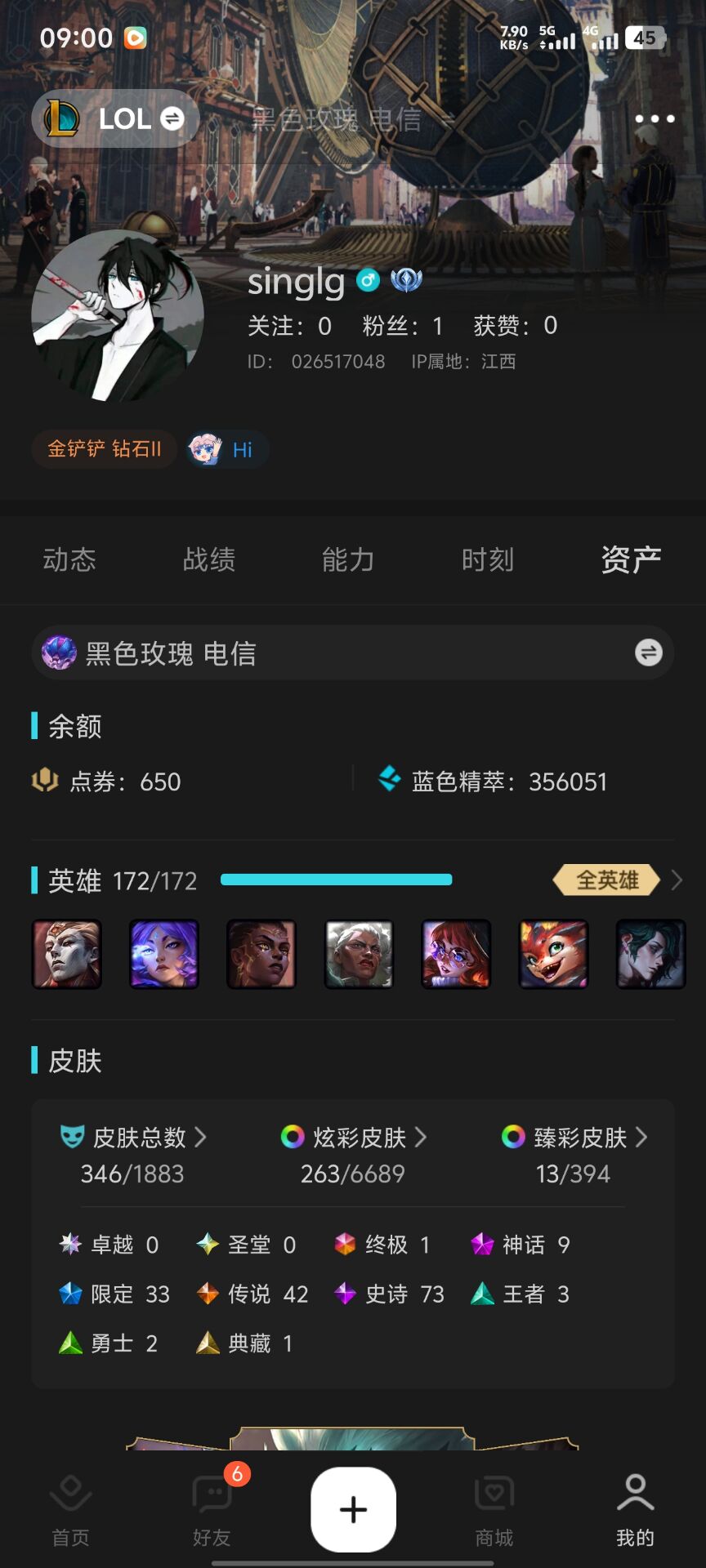This screenshot has height=1568, width=706.
Task: Open the 商城 tab
Action: [494, 1511]
